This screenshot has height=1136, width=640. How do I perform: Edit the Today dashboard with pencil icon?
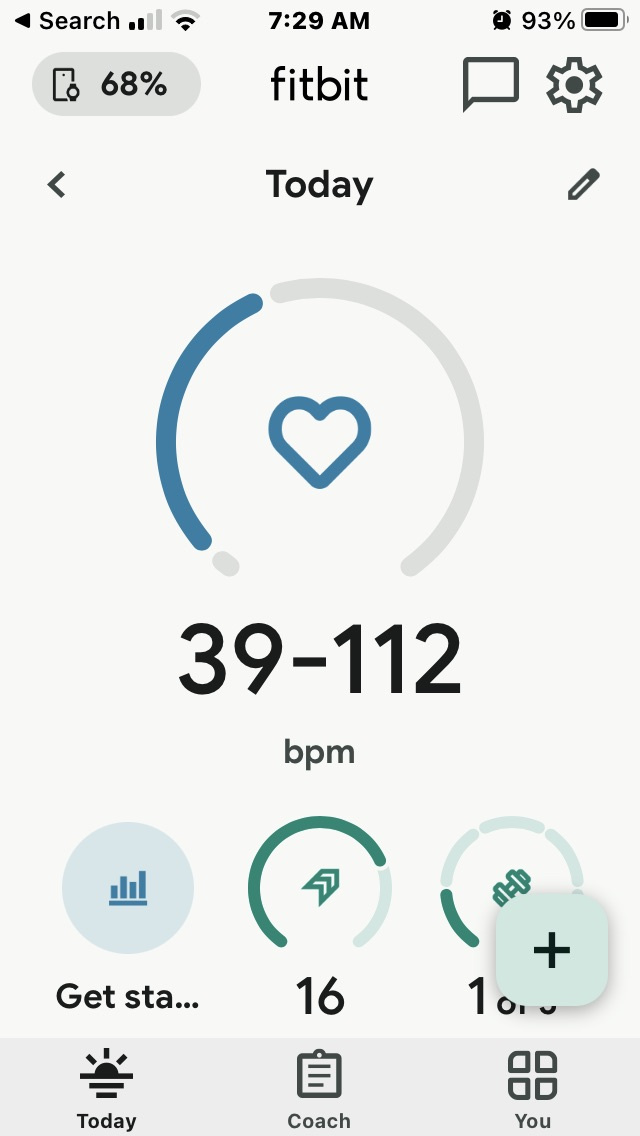point(583,184)
